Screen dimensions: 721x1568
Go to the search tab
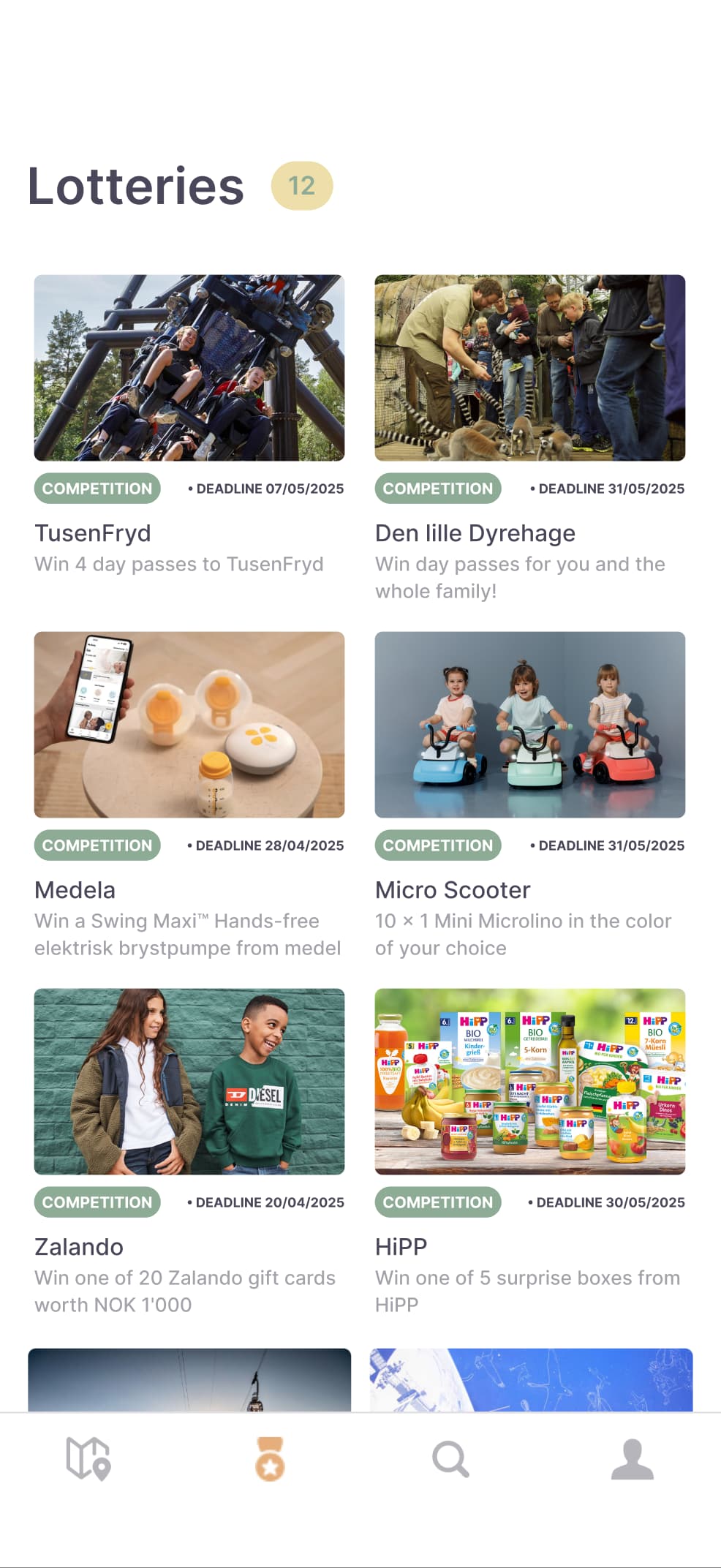(450, 1459)
